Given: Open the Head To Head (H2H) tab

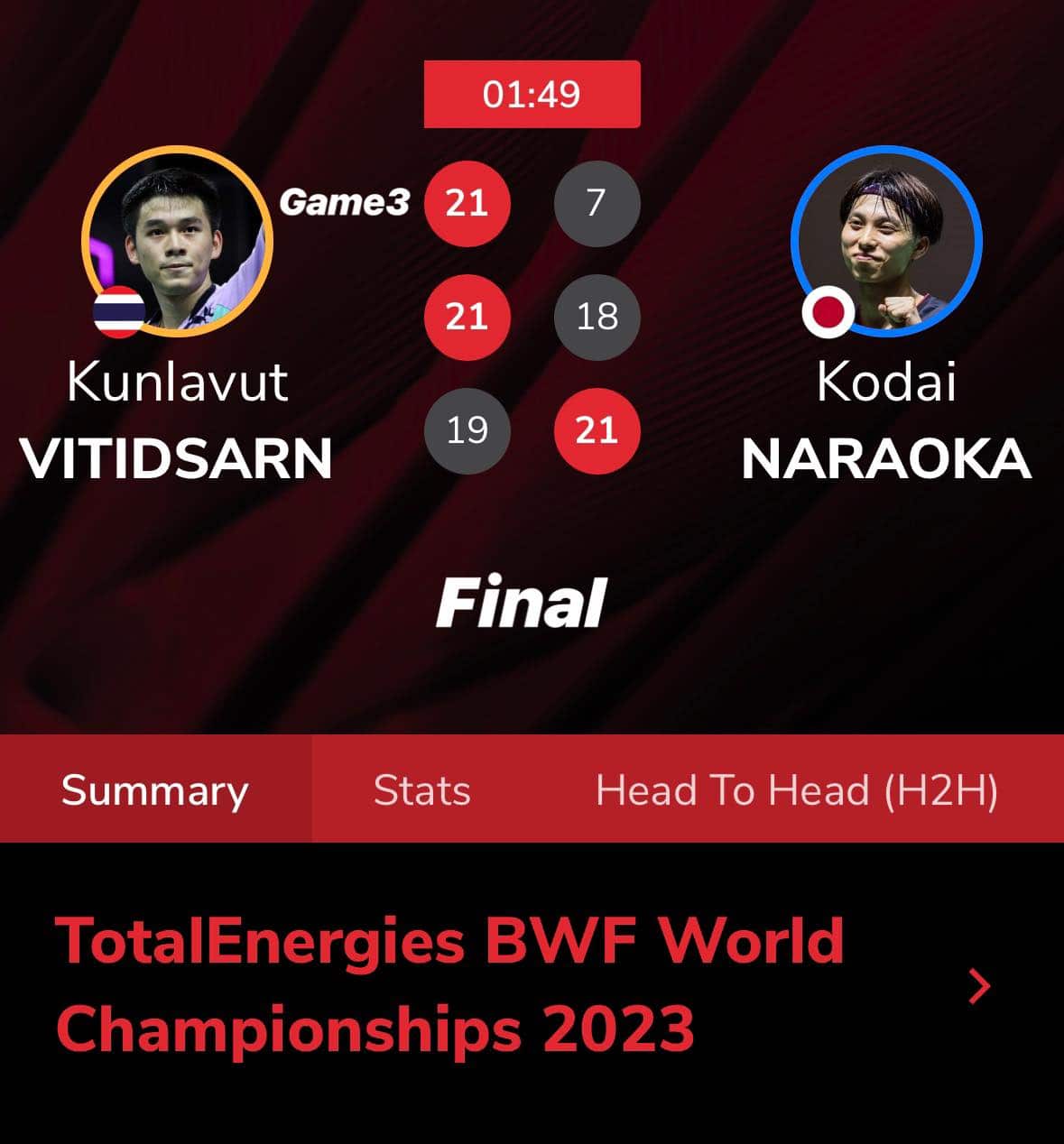Looking at the screenshot, I should 796,790.
